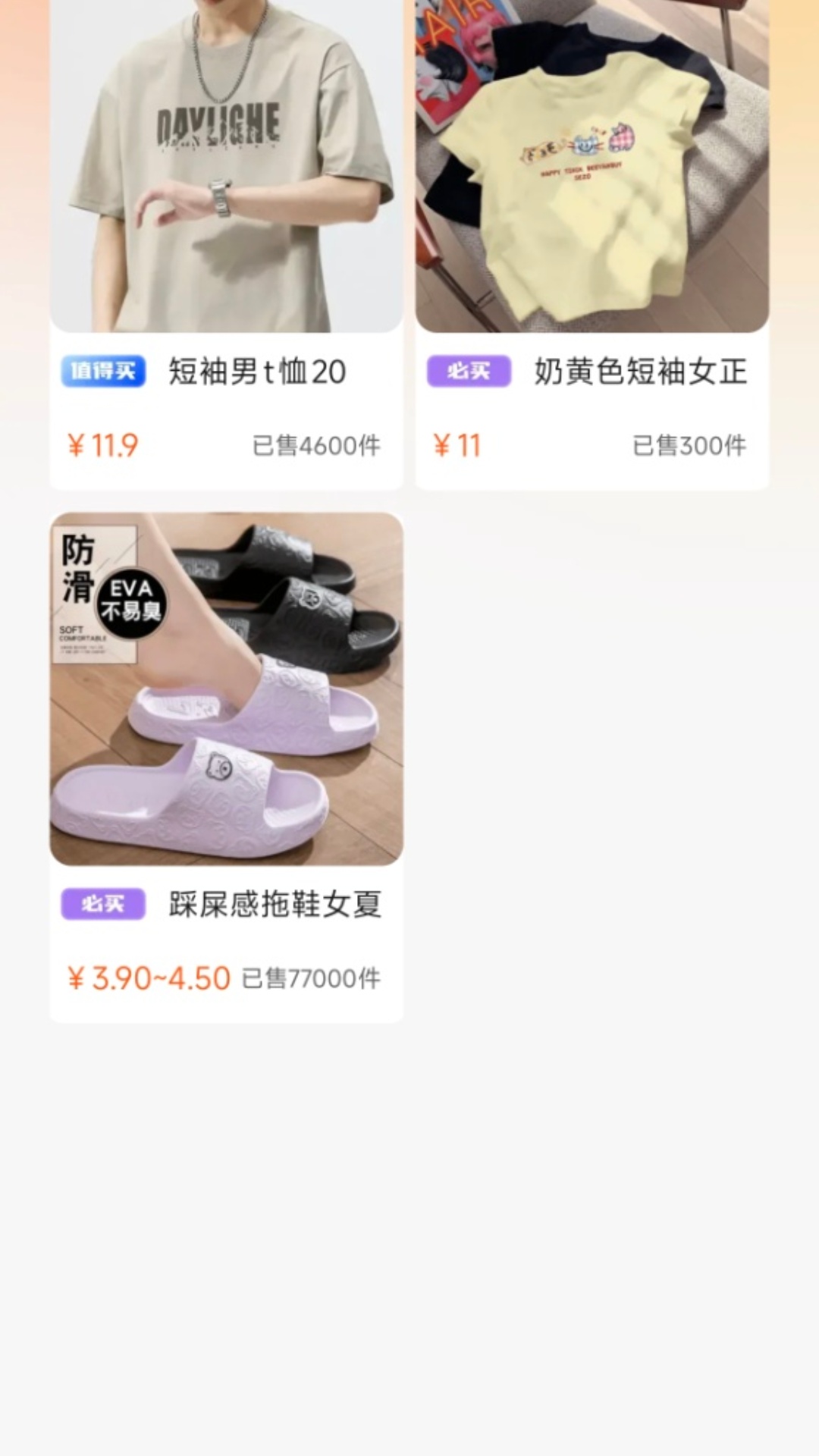The image size is (819, 1456).
Task: Open the 奶黄色短袖 t-shirt photo
Action: 591,167
